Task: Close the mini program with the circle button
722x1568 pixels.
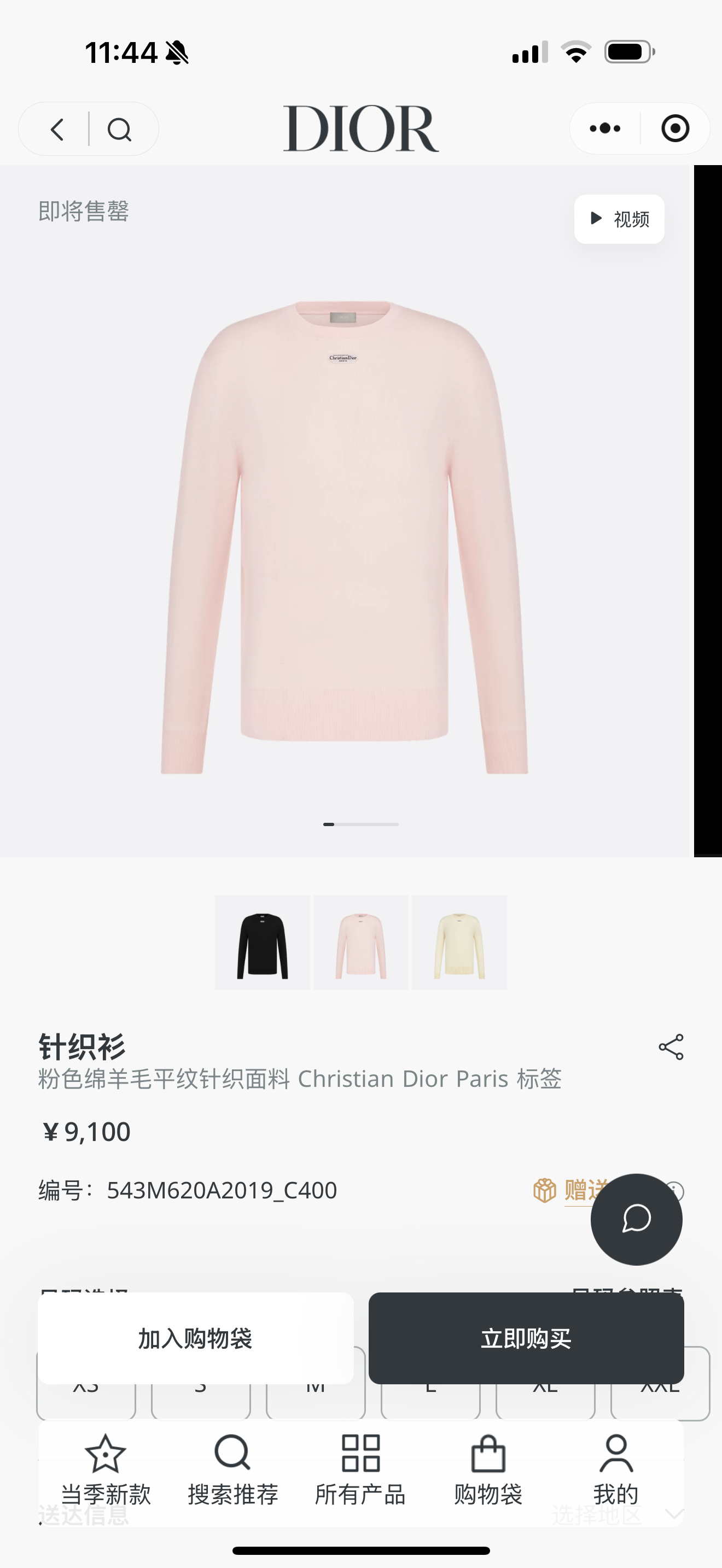Action: [x=675, y=128]
